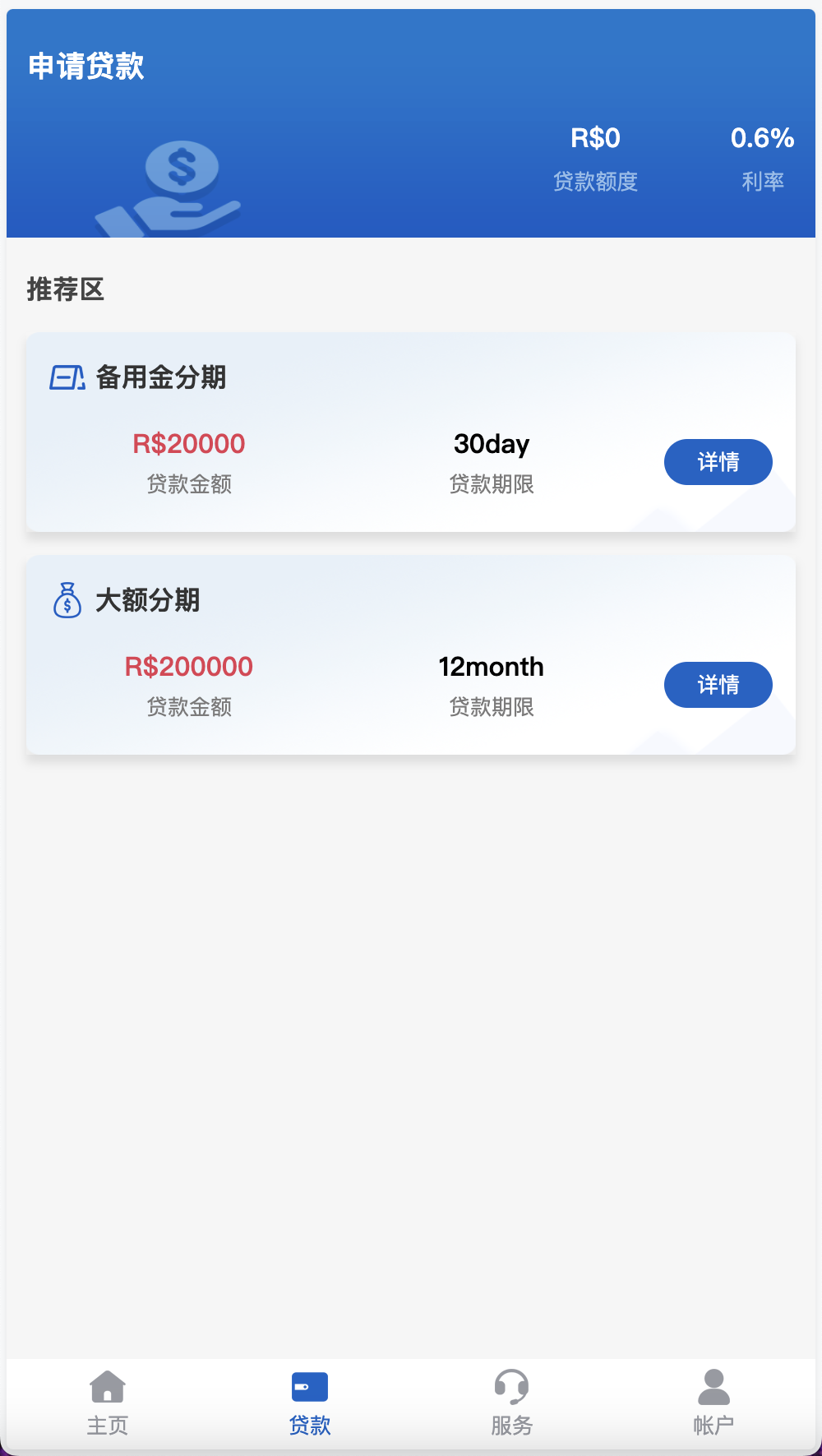Select the R$20000 loan amount text
Image resolution: width=822 pixels, height=1456 pixels.
188,443
